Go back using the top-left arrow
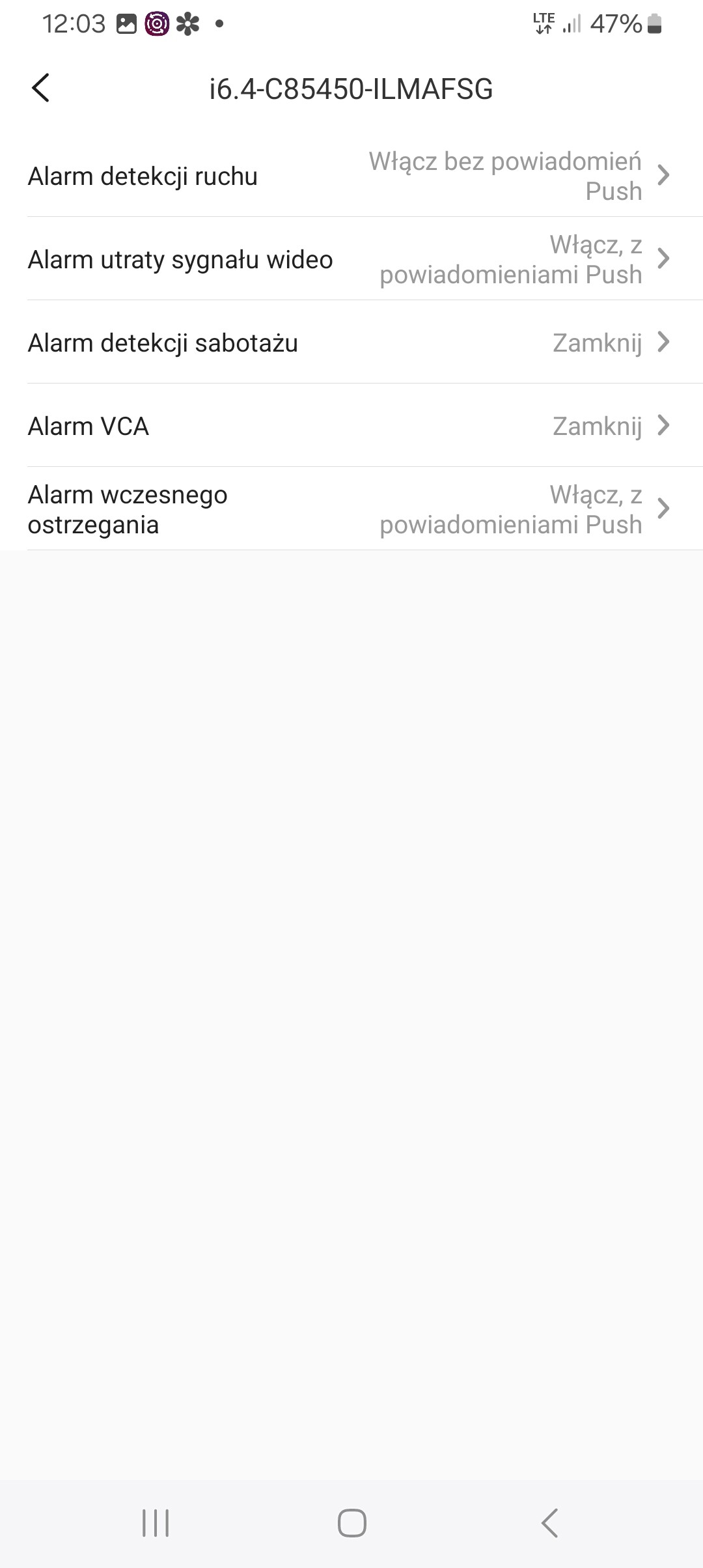 click(40, 88)
